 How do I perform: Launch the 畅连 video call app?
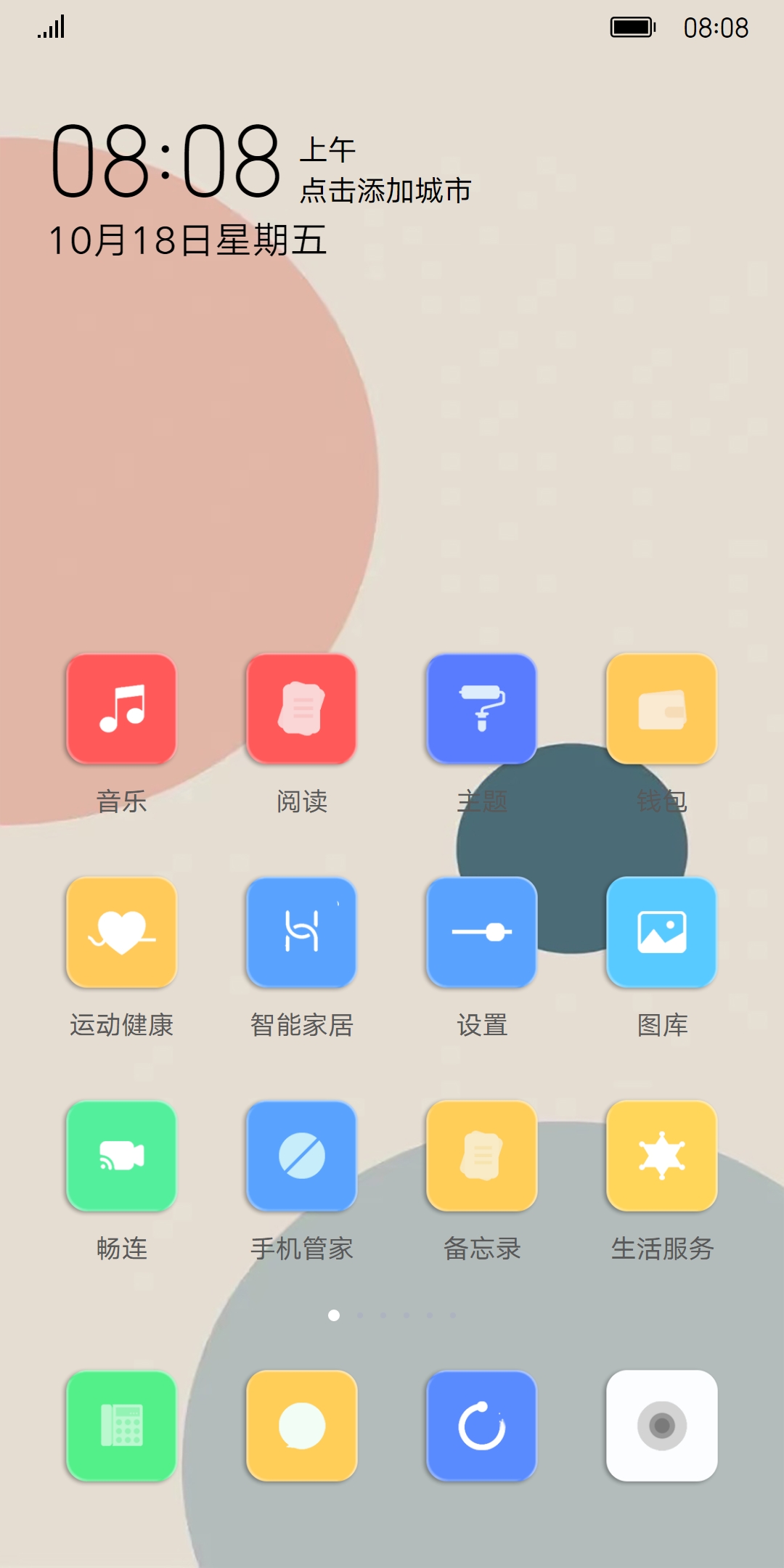(x=121, y=1156)
